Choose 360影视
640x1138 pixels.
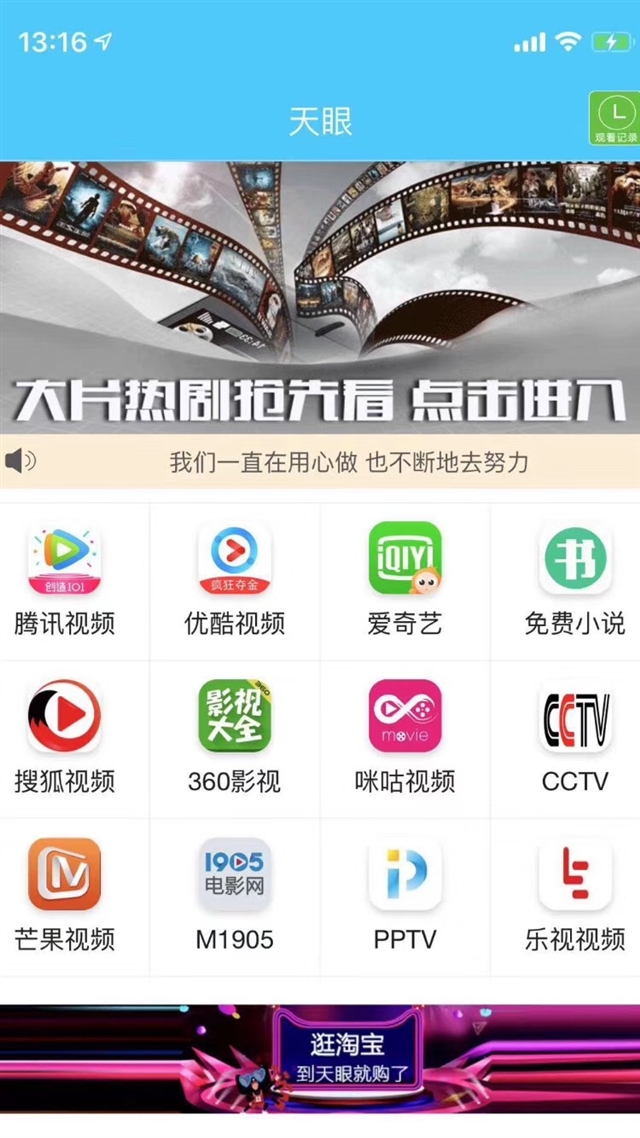click(234, 738)
